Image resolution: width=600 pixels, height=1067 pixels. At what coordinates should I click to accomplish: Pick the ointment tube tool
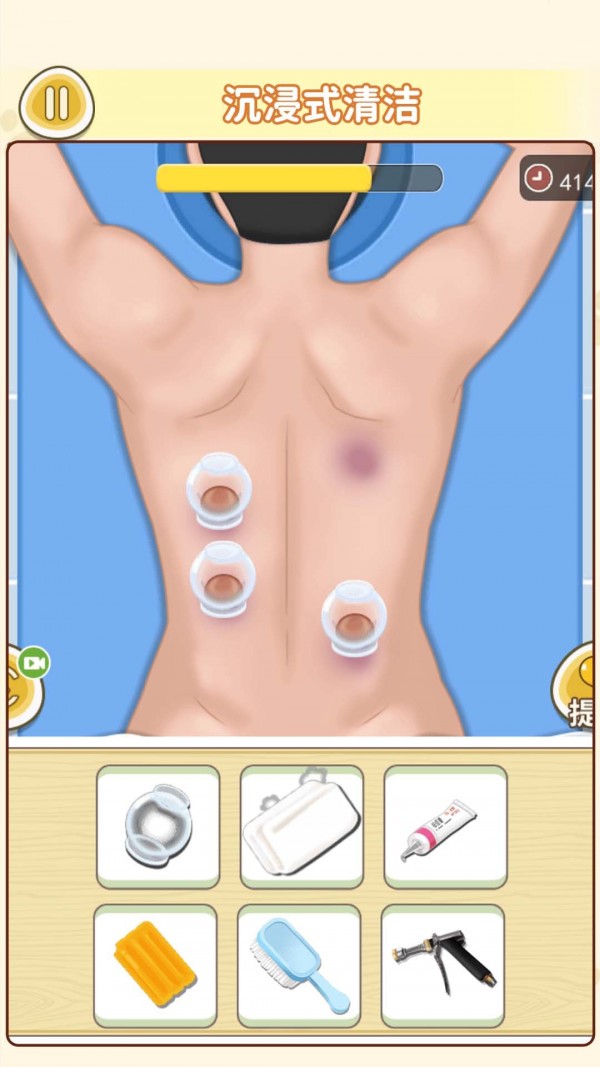click(445, 826)
